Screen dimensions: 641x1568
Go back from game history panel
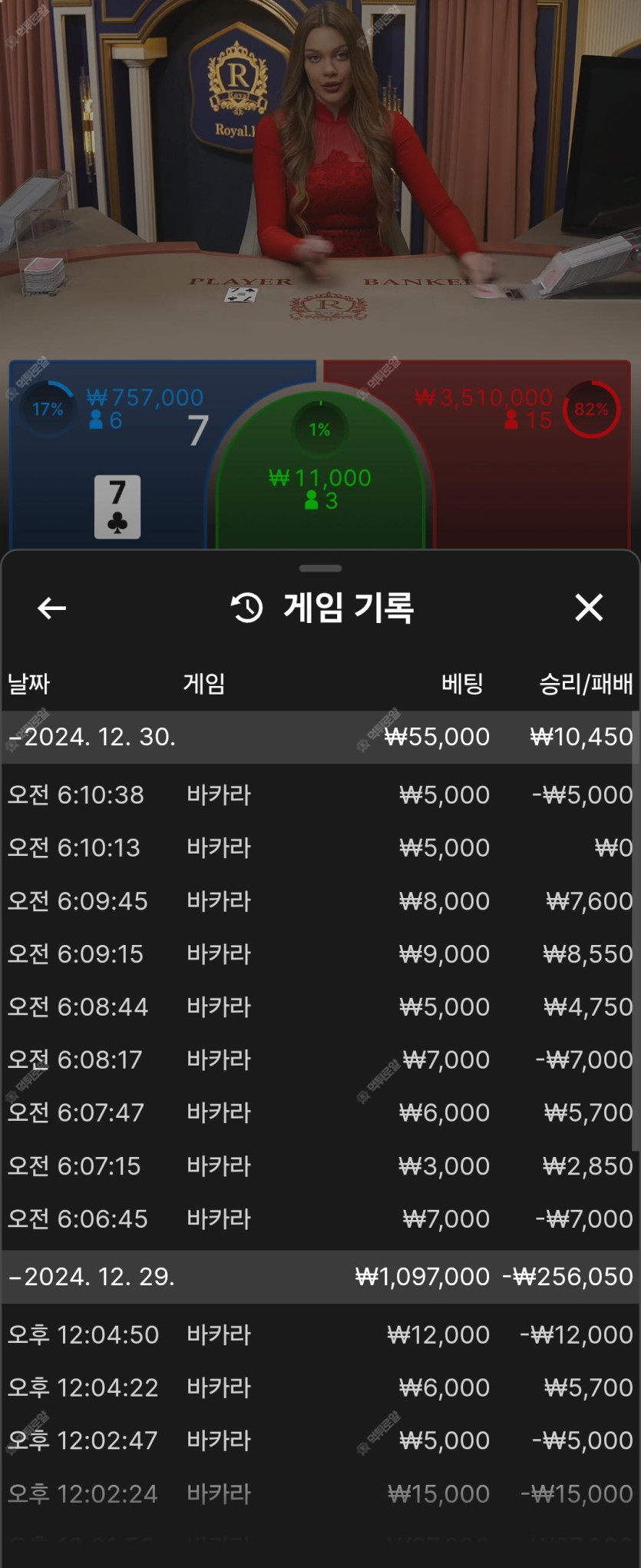coord(51,608)
